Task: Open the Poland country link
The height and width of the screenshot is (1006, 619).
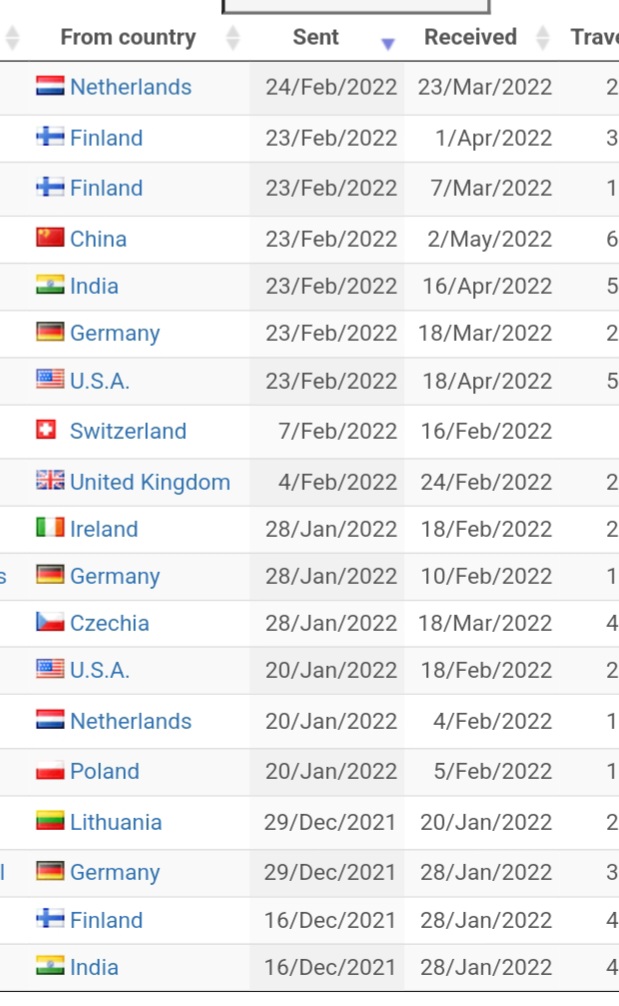Action: (x=105, y=771)
